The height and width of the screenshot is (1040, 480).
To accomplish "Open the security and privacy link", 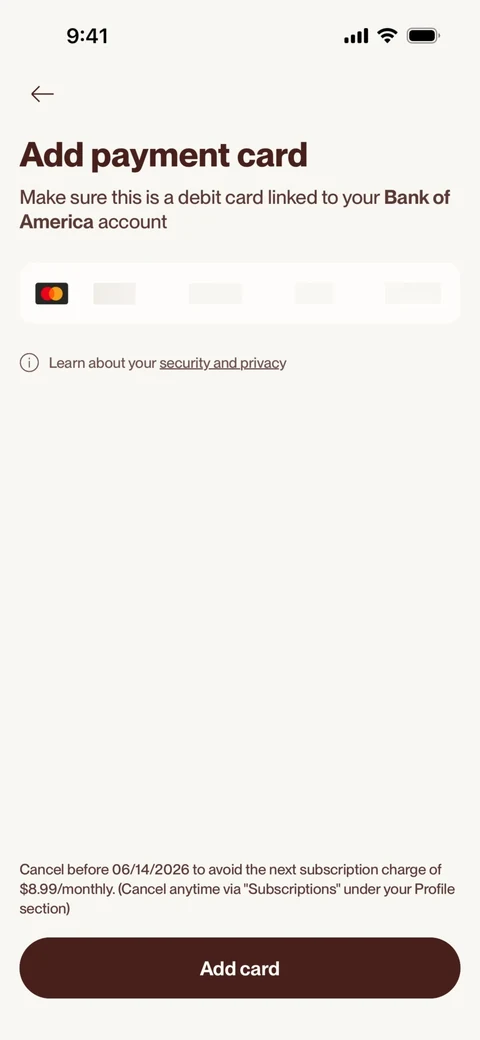I will (x=223, y=363).
